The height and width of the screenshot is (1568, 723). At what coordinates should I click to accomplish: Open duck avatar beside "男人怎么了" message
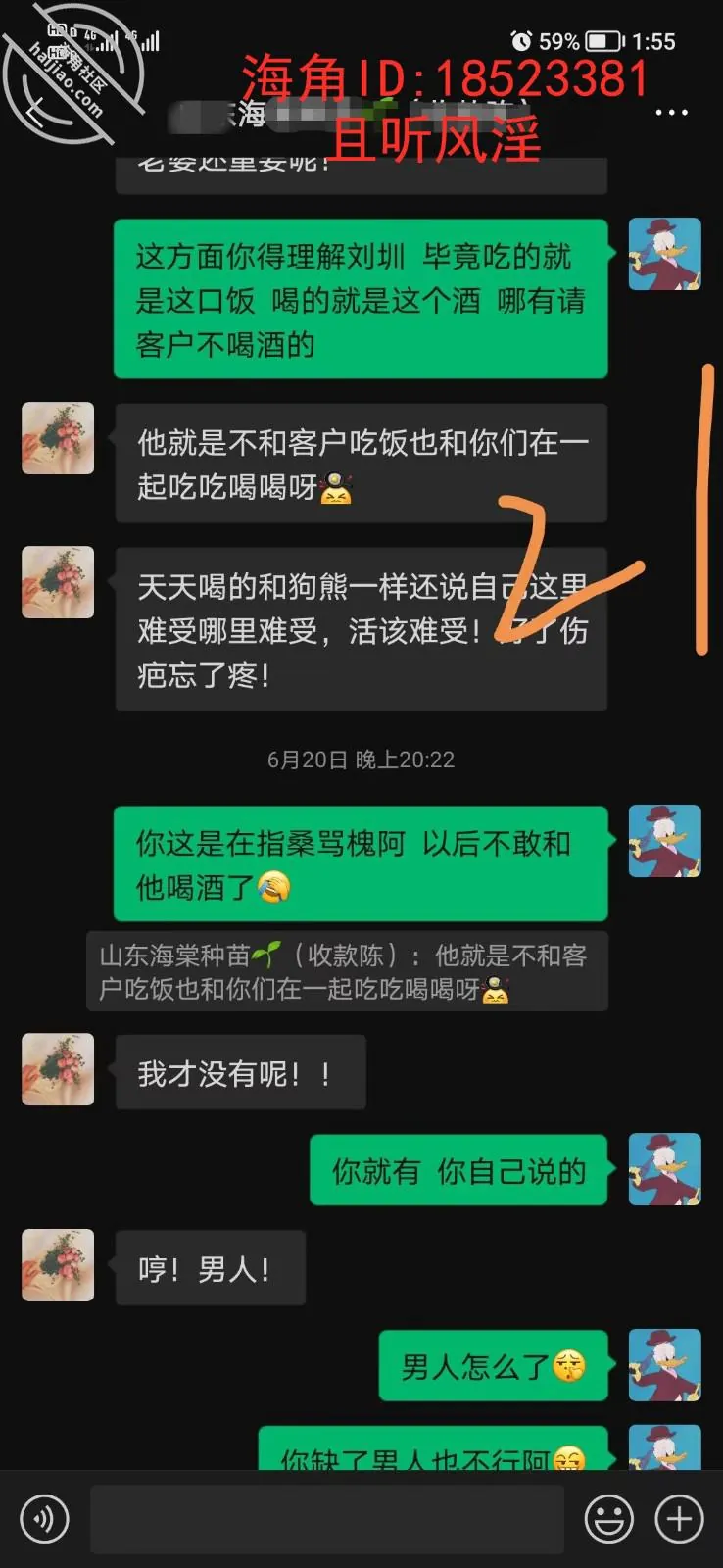(x=664, y=1364)
